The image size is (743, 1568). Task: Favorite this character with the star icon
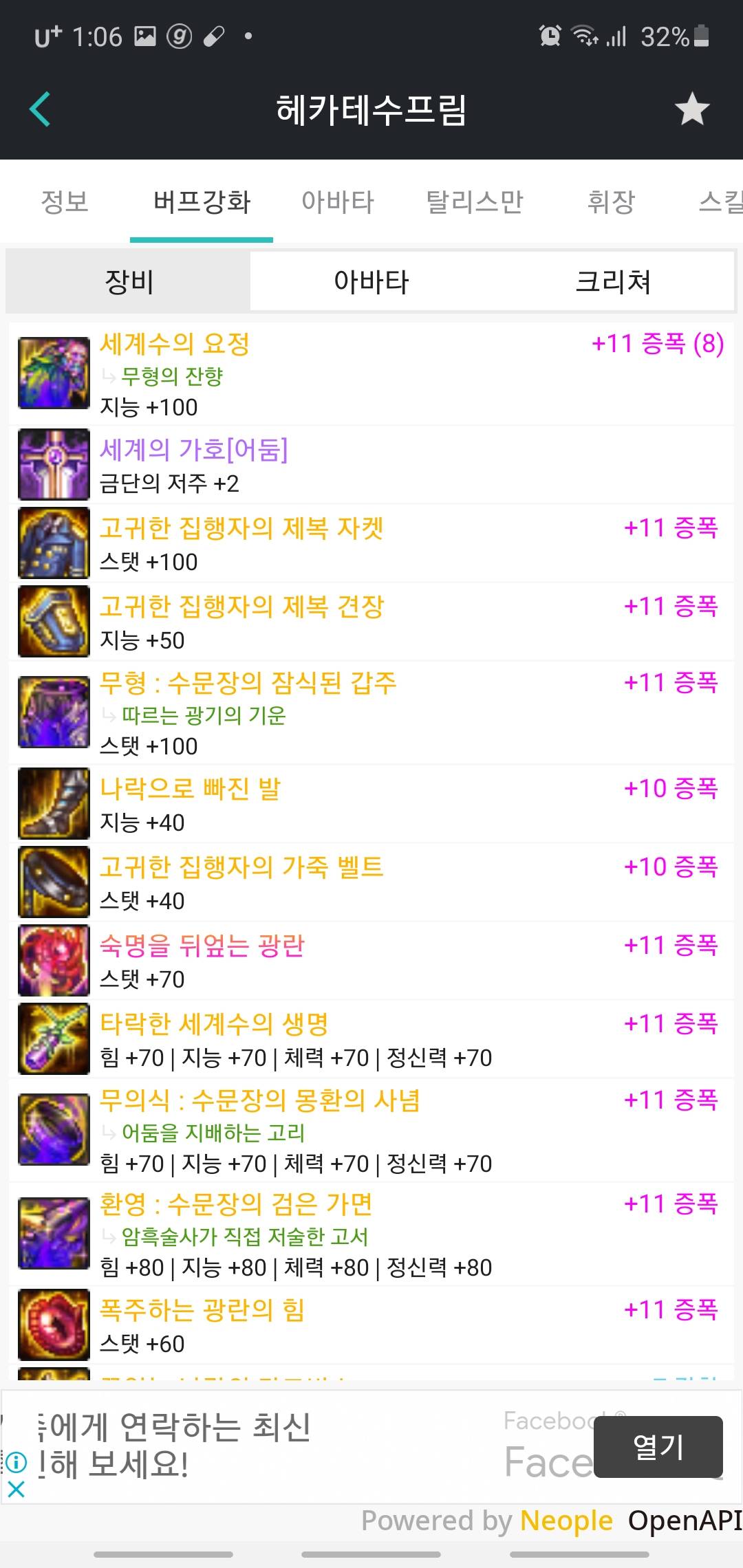pos(691,109)
